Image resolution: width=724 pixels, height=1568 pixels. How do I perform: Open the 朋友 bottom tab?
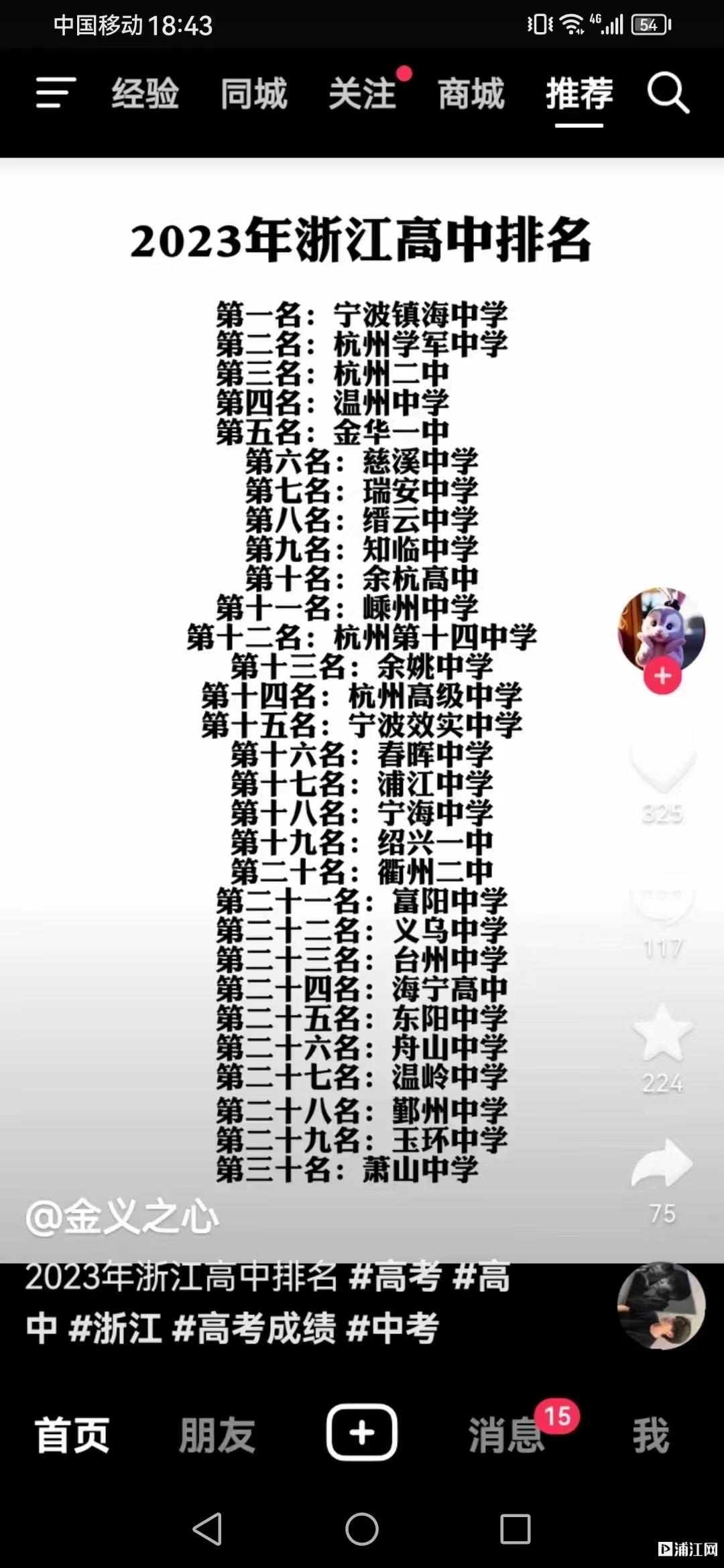coord(217,1435)
